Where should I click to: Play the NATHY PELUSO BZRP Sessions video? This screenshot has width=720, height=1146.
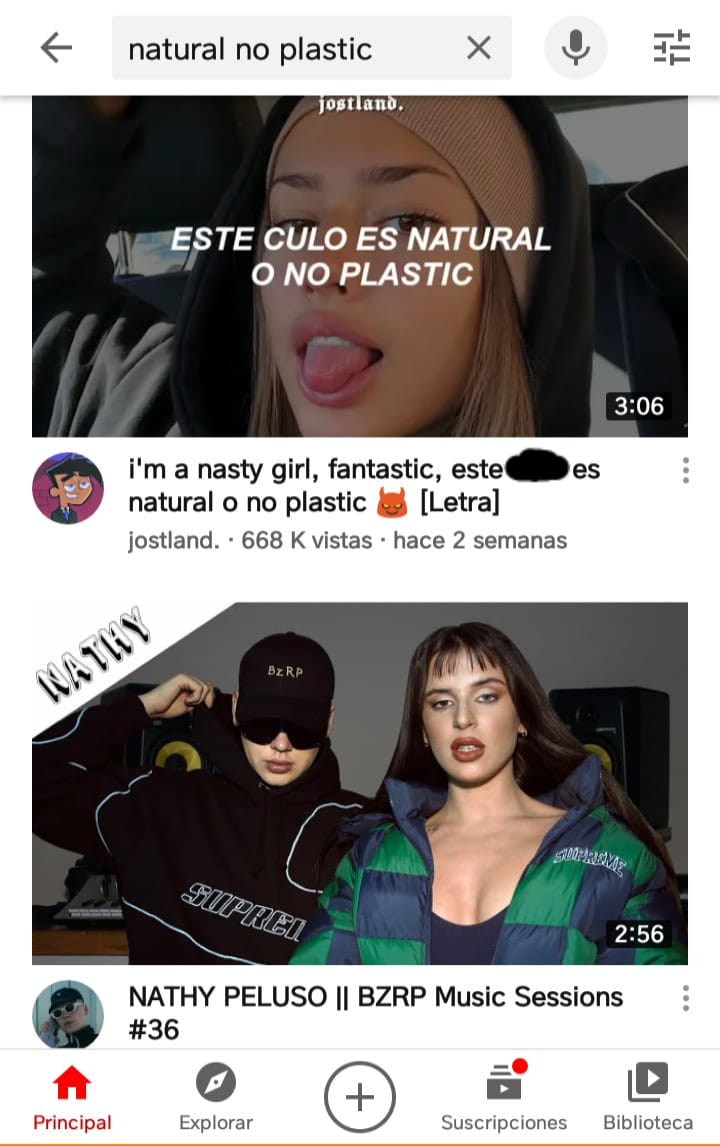360,783
